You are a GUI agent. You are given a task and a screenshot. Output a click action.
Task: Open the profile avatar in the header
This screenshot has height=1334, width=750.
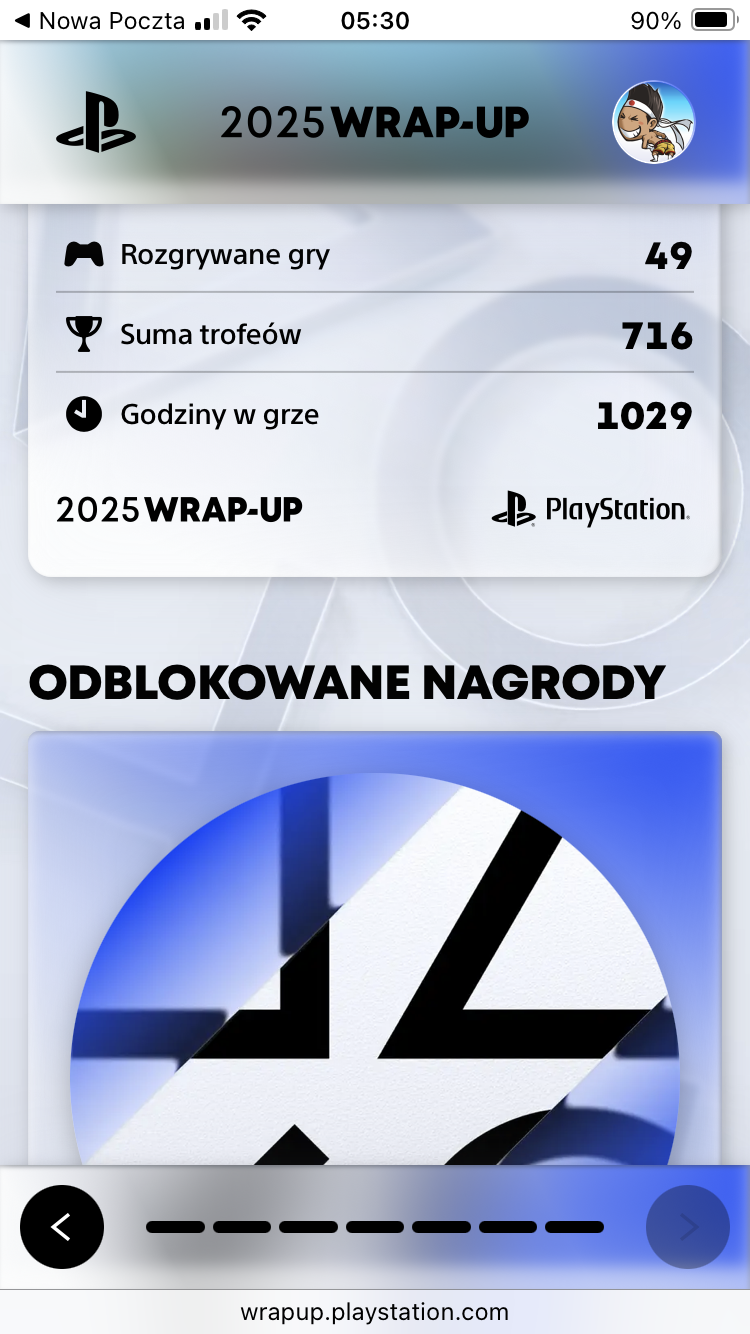[x=653, y=124]
